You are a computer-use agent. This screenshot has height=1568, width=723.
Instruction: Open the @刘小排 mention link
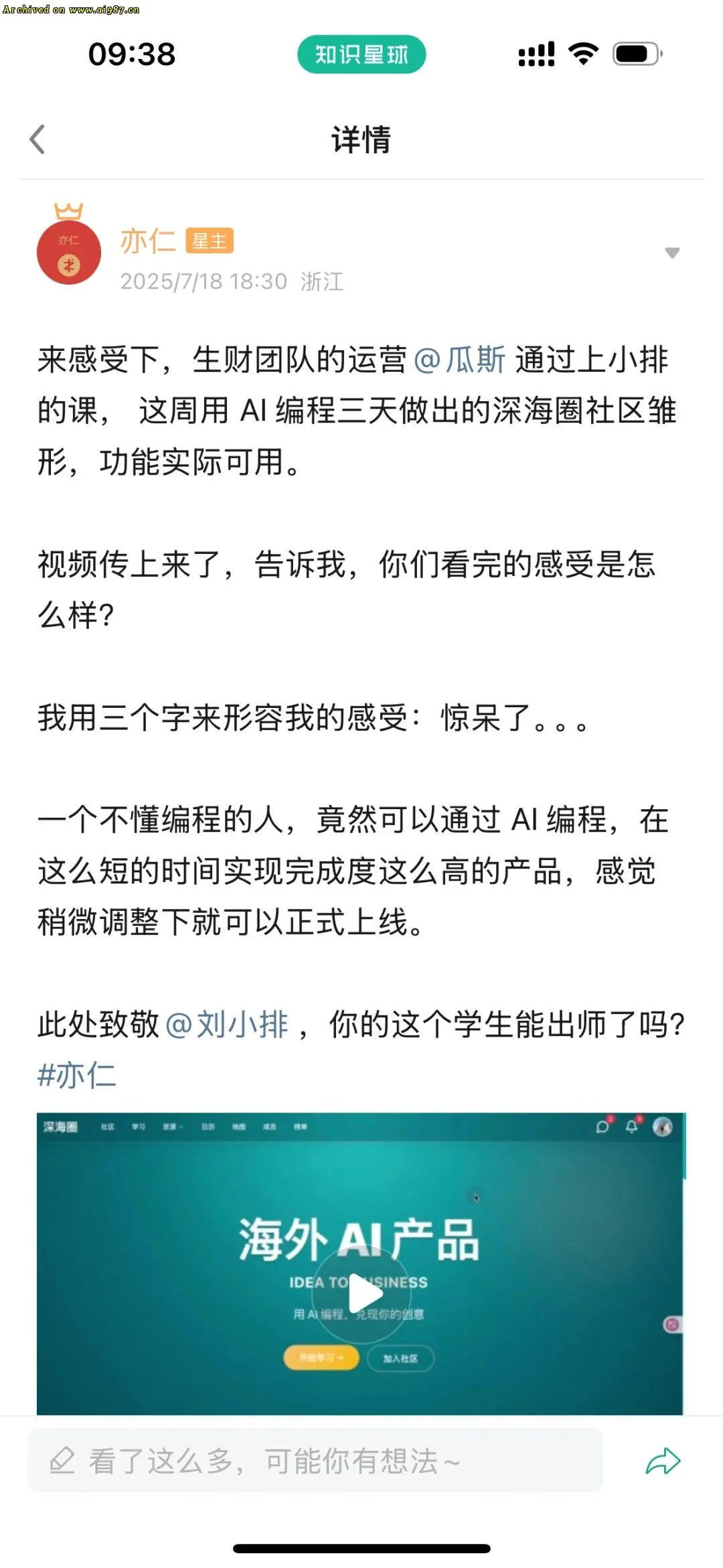click(x=227, y=1025)
